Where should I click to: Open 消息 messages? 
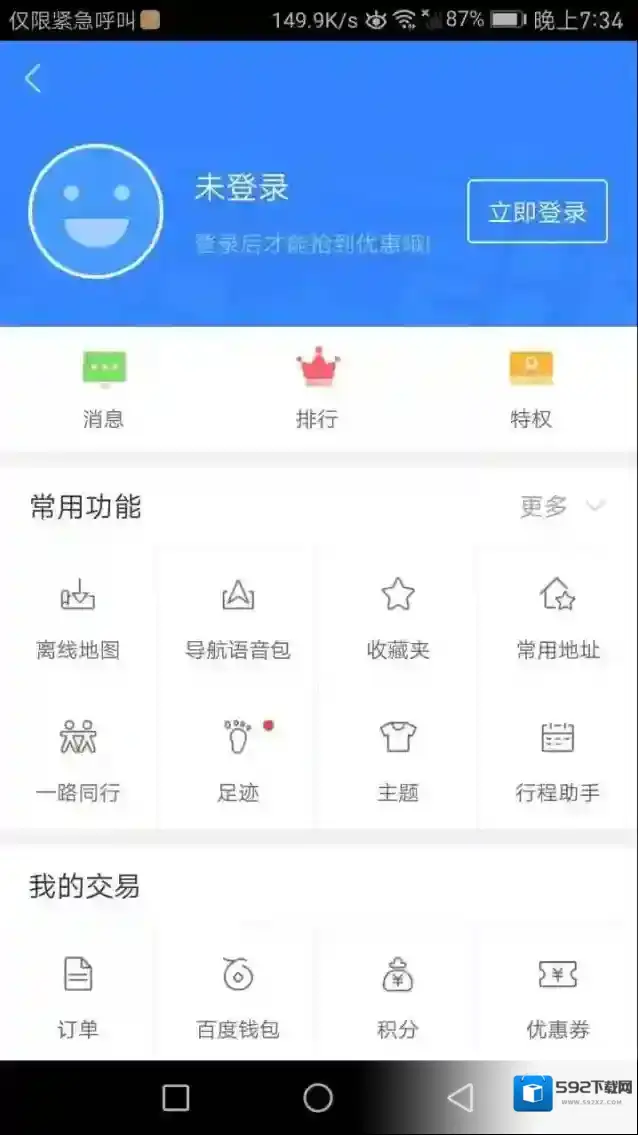(x=104, y=389)
